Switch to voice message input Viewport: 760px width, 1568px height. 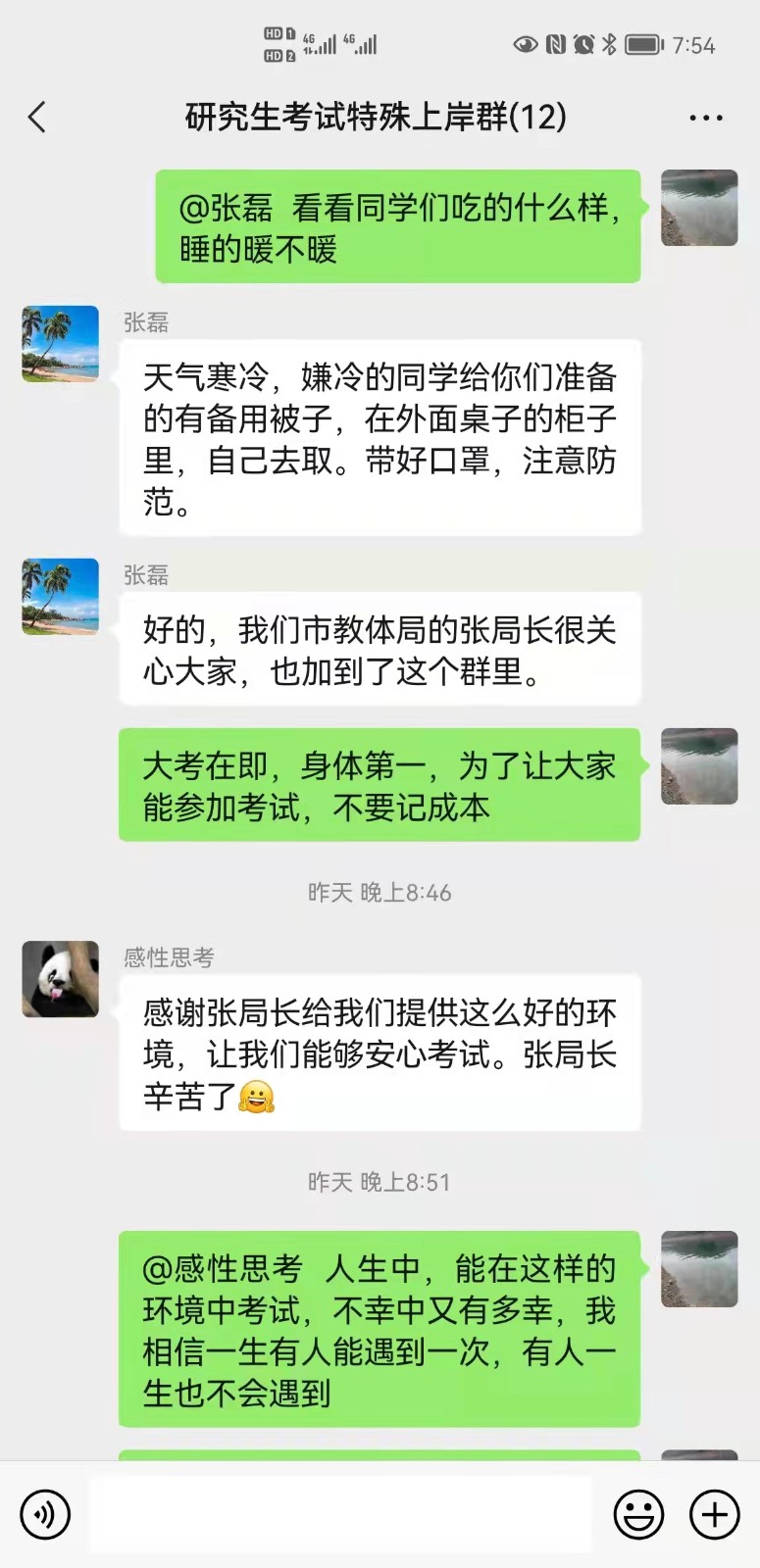coord(45,1514)
